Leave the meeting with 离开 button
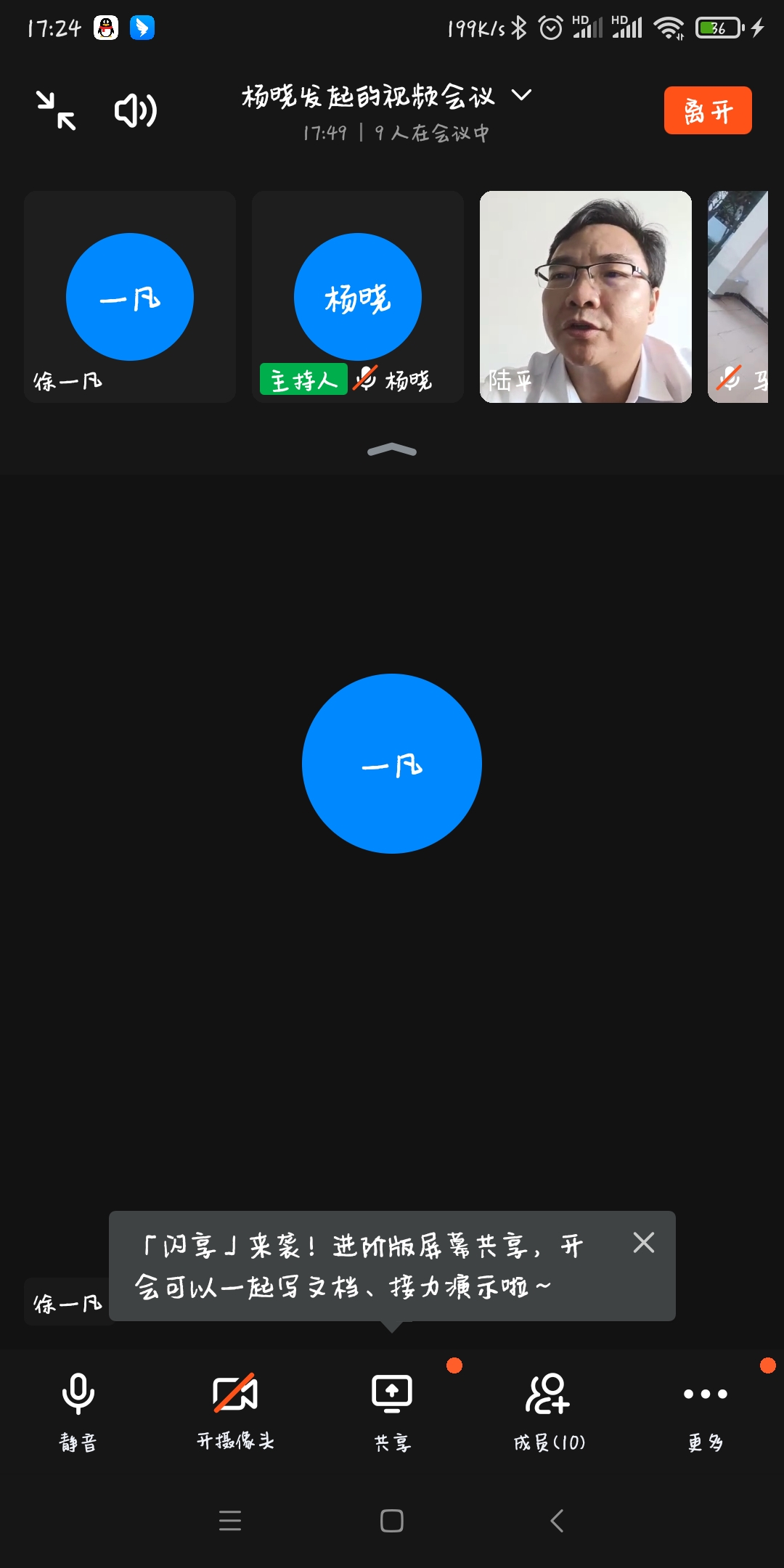 [707, 110]
